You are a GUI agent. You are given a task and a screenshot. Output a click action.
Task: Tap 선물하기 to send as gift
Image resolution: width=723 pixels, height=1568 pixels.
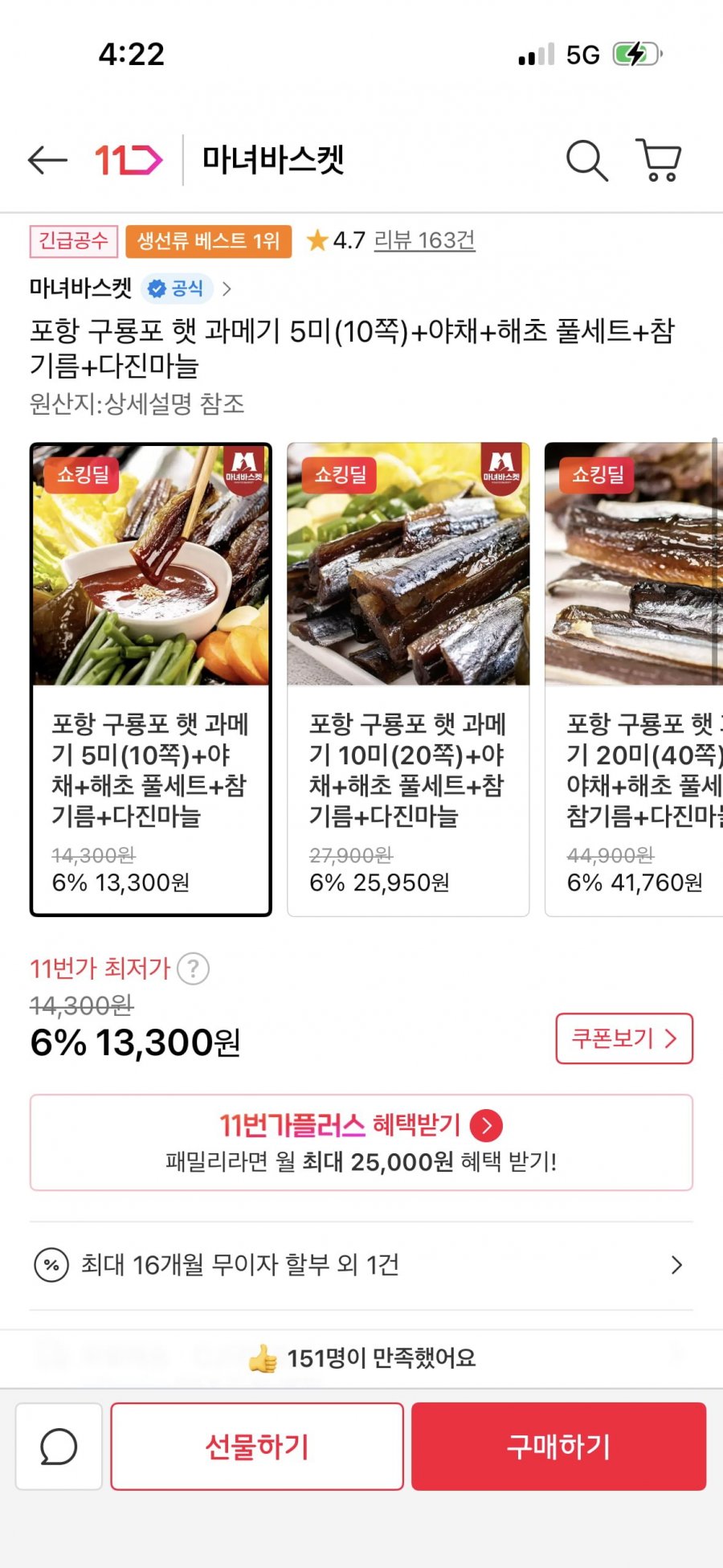pyautogui.click(x=257, y=1447)
